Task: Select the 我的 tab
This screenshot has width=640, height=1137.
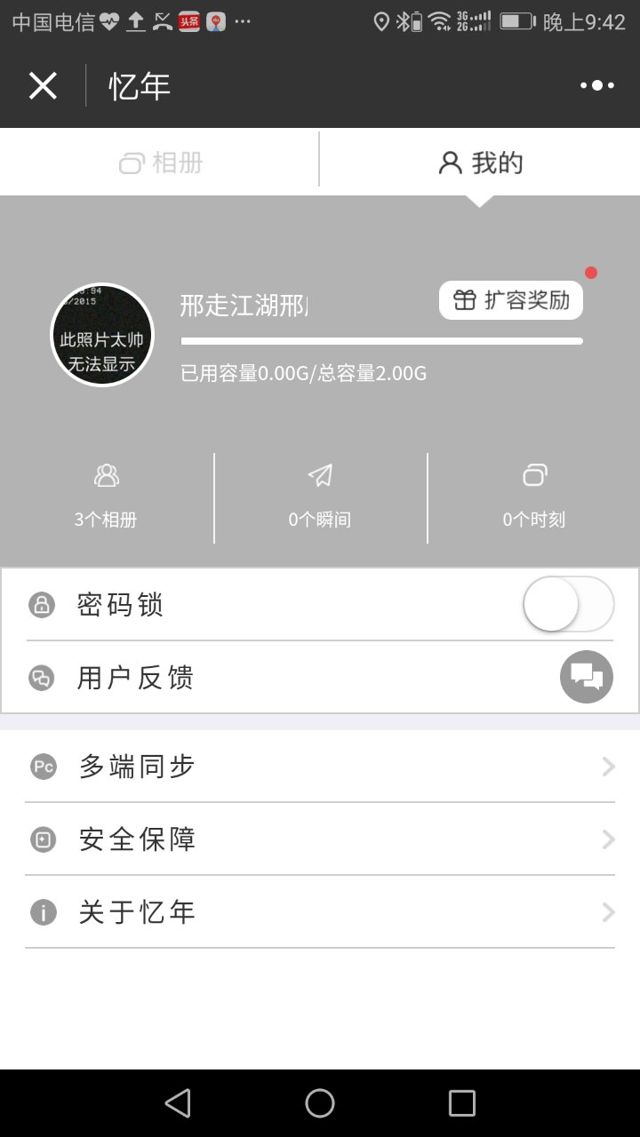Action: [x=480, y=163]
